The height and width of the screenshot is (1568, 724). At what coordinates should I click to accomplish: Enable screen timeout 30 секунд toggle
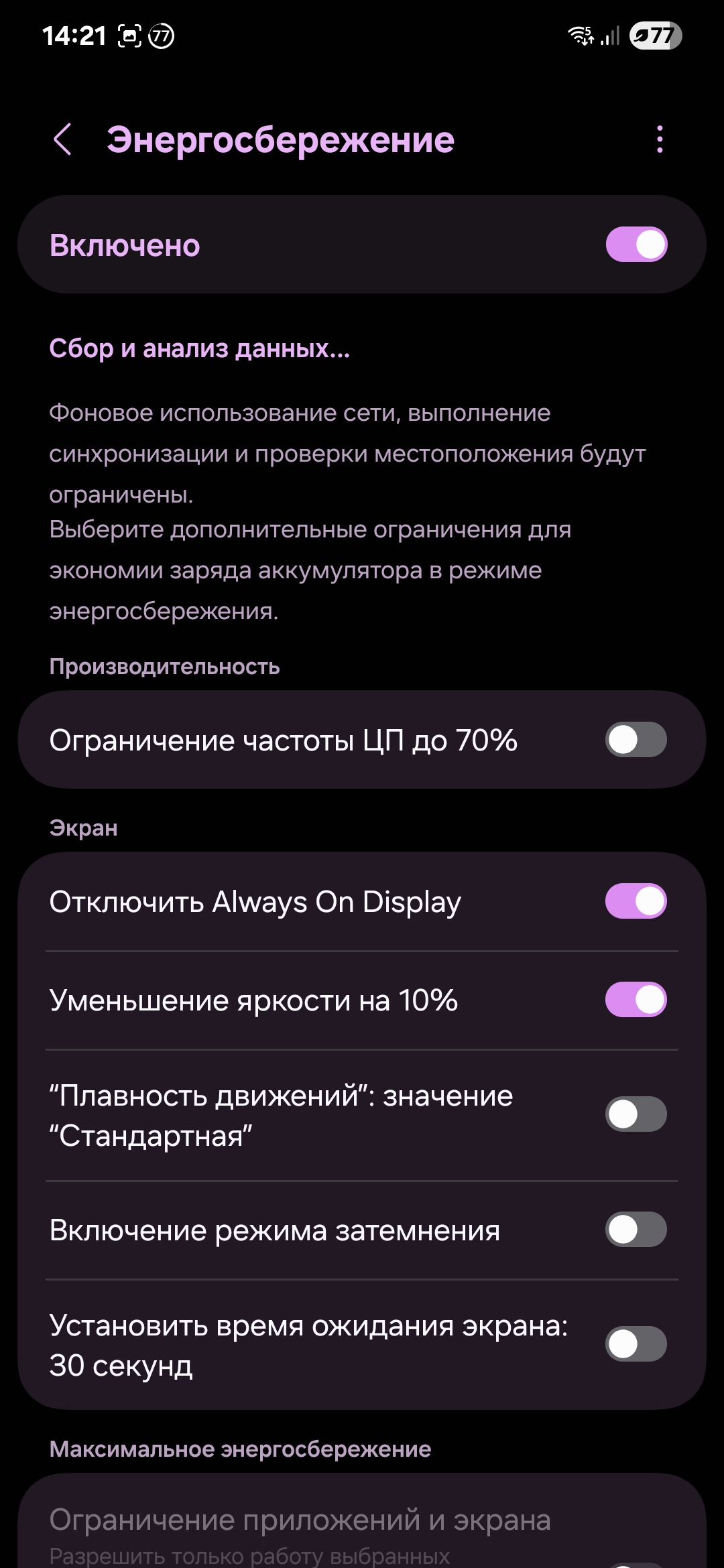[636, 1344]
